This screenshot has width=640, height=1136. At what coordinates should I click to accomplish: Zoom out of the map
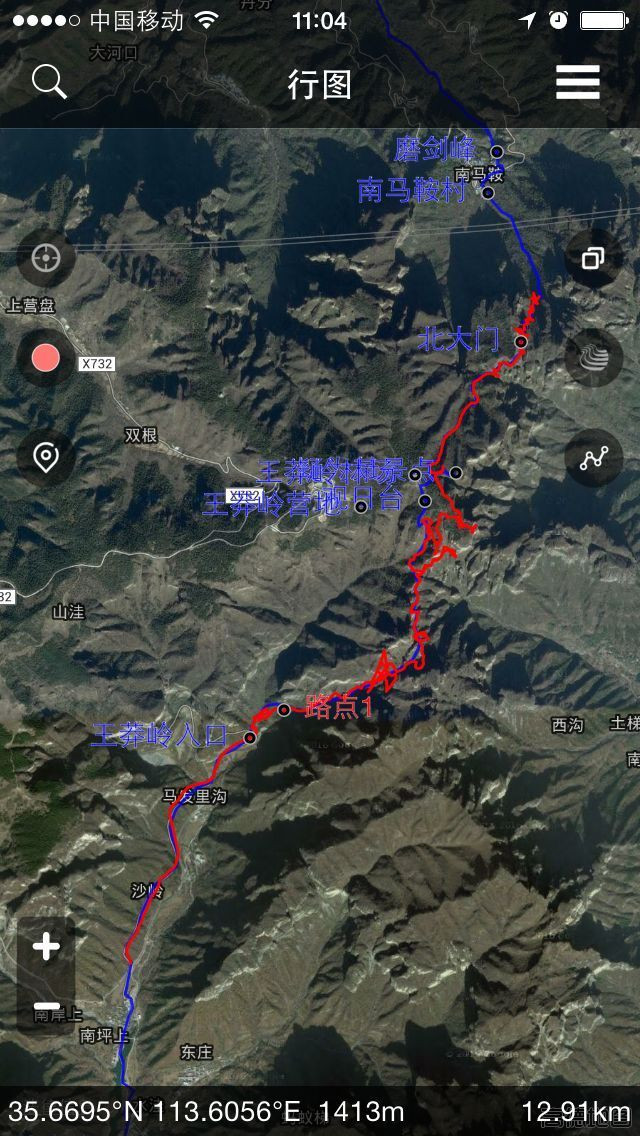(x=46, y=1006)
